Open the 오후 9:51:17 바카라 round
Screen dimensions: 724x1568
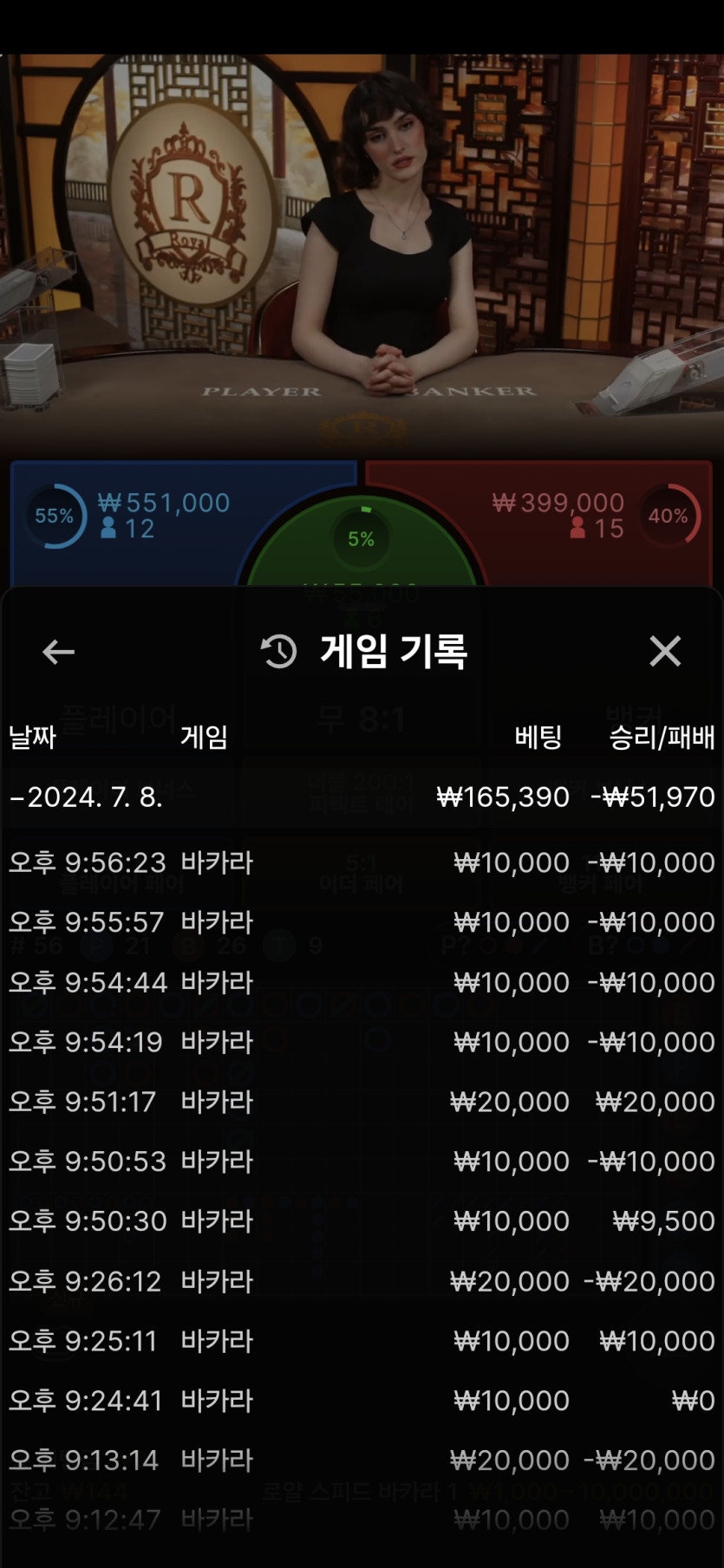pyautogui.click(x=362, y=1102)
